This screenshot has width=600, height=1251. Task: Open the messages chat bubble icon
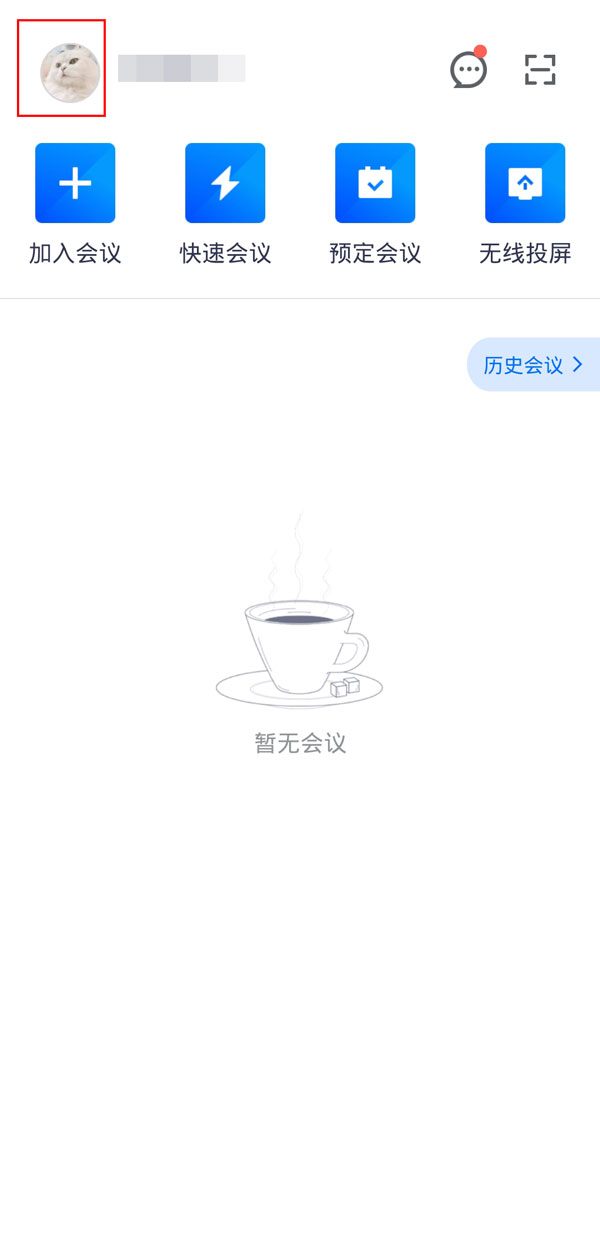468,70
